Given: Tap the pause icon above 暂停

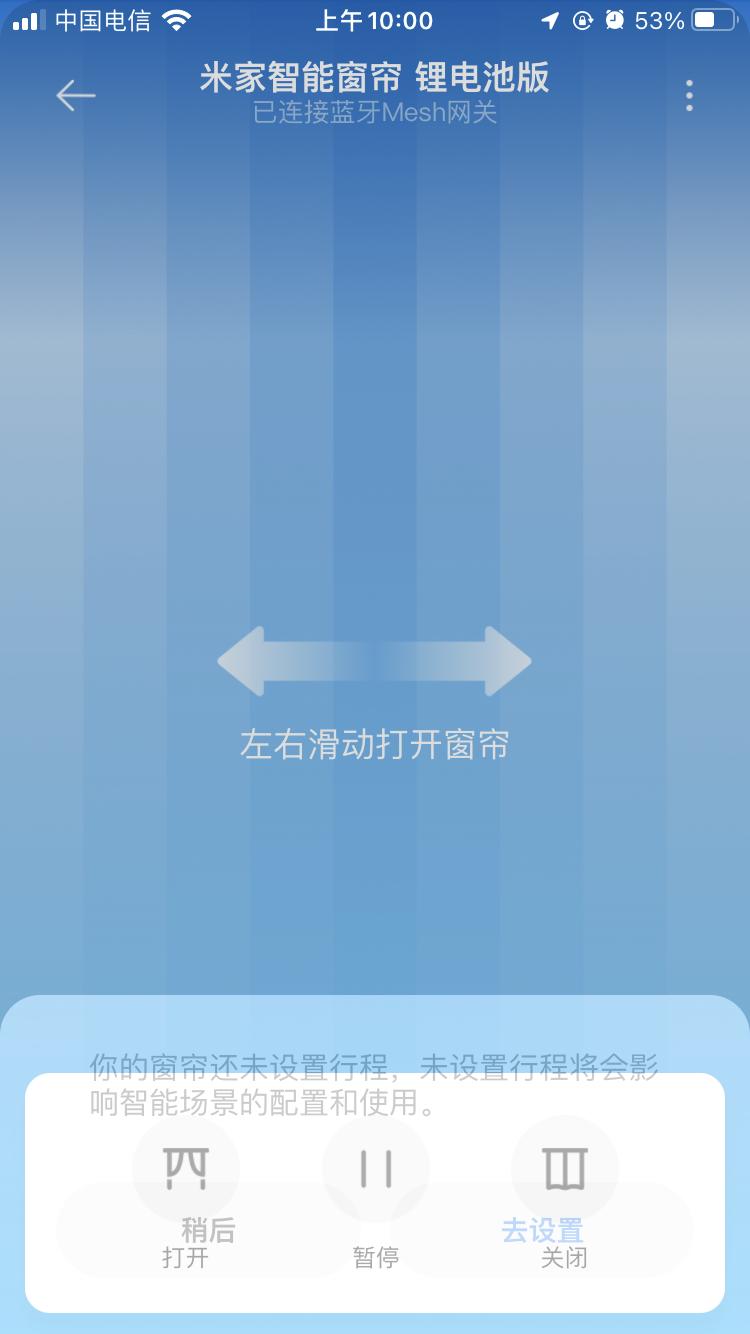Looking at the screenshot, I should pyautogui.click(x=374, y=1168).
